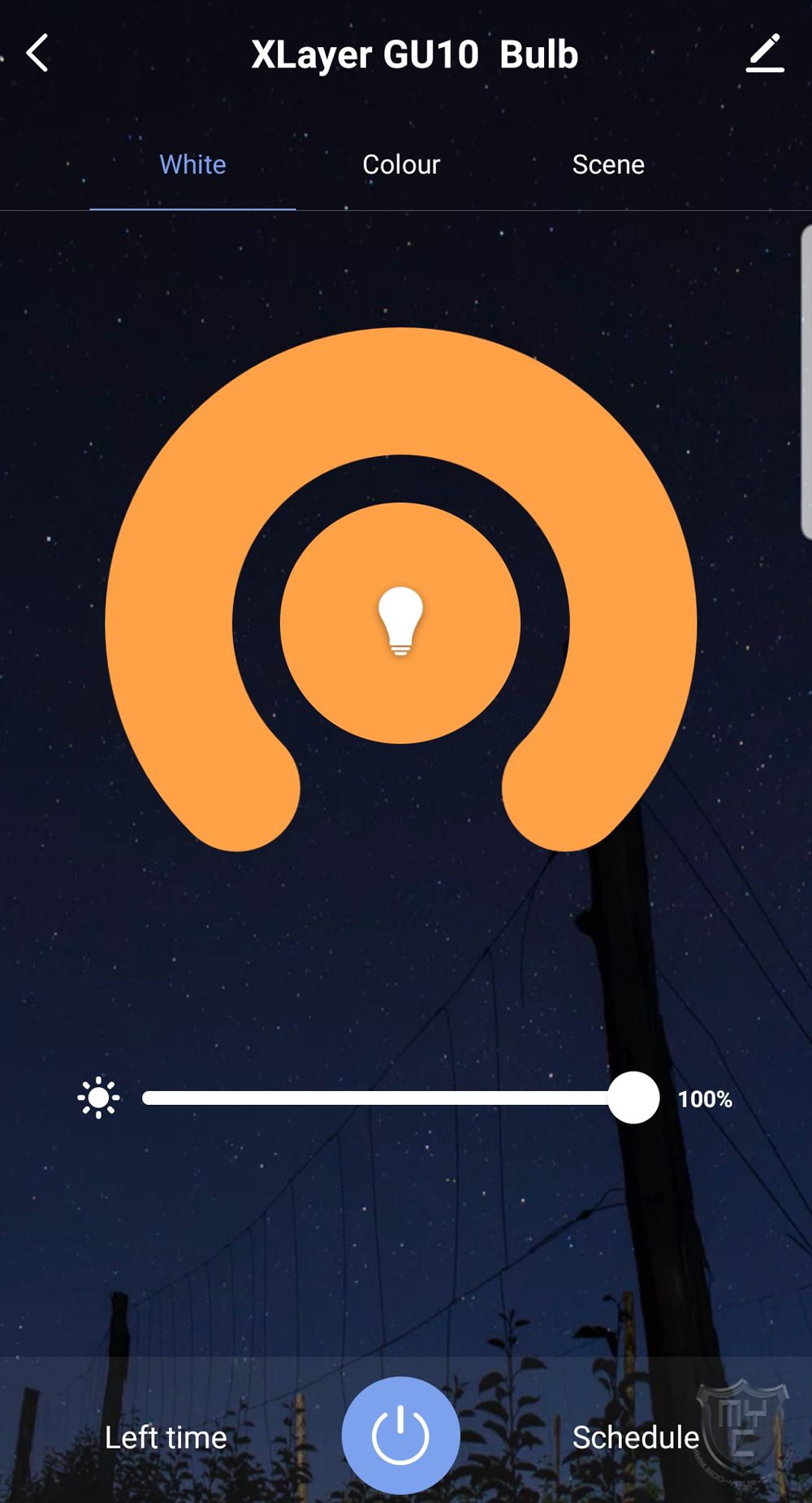Switch to the Colour tab
Image resolution: width=812 pixels, height=1503 pixels.
tap(401, 165)
